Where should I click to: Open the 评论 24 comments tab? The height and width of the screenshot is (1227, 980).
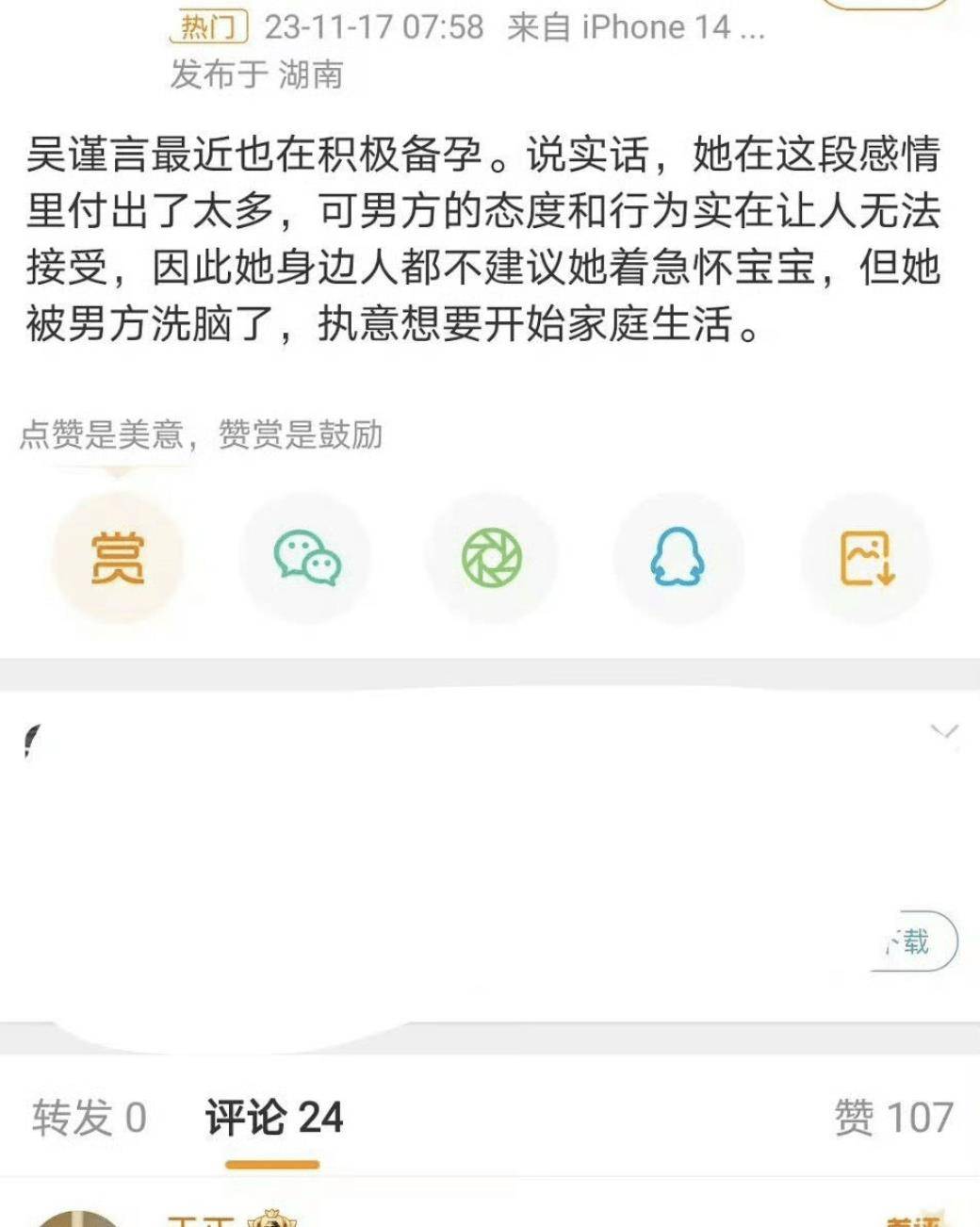(273, 1118)
